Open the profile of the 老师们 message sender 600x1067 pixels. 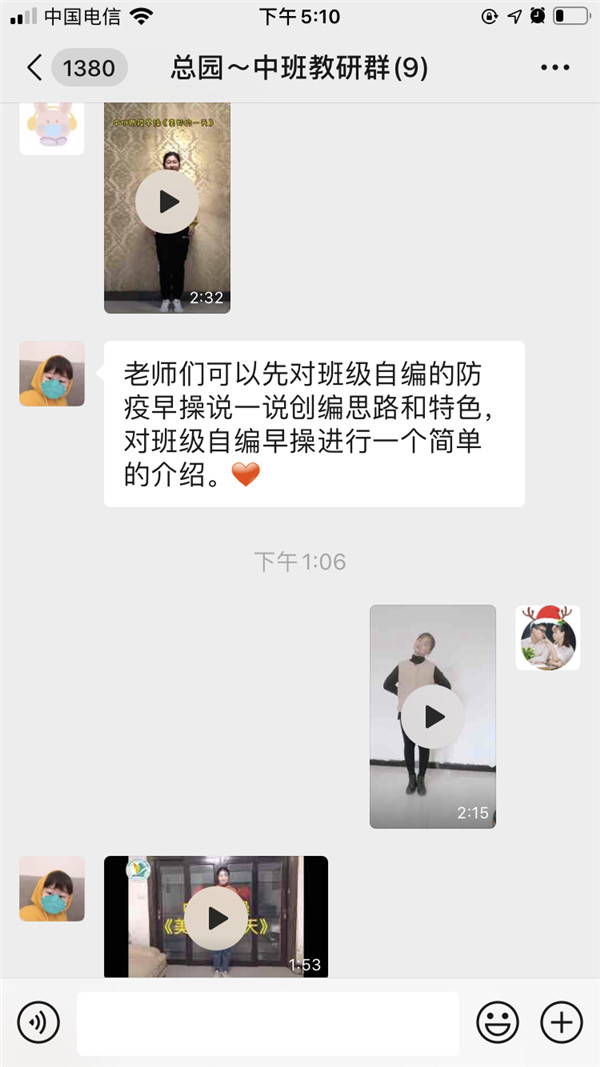tap(52, 374)
